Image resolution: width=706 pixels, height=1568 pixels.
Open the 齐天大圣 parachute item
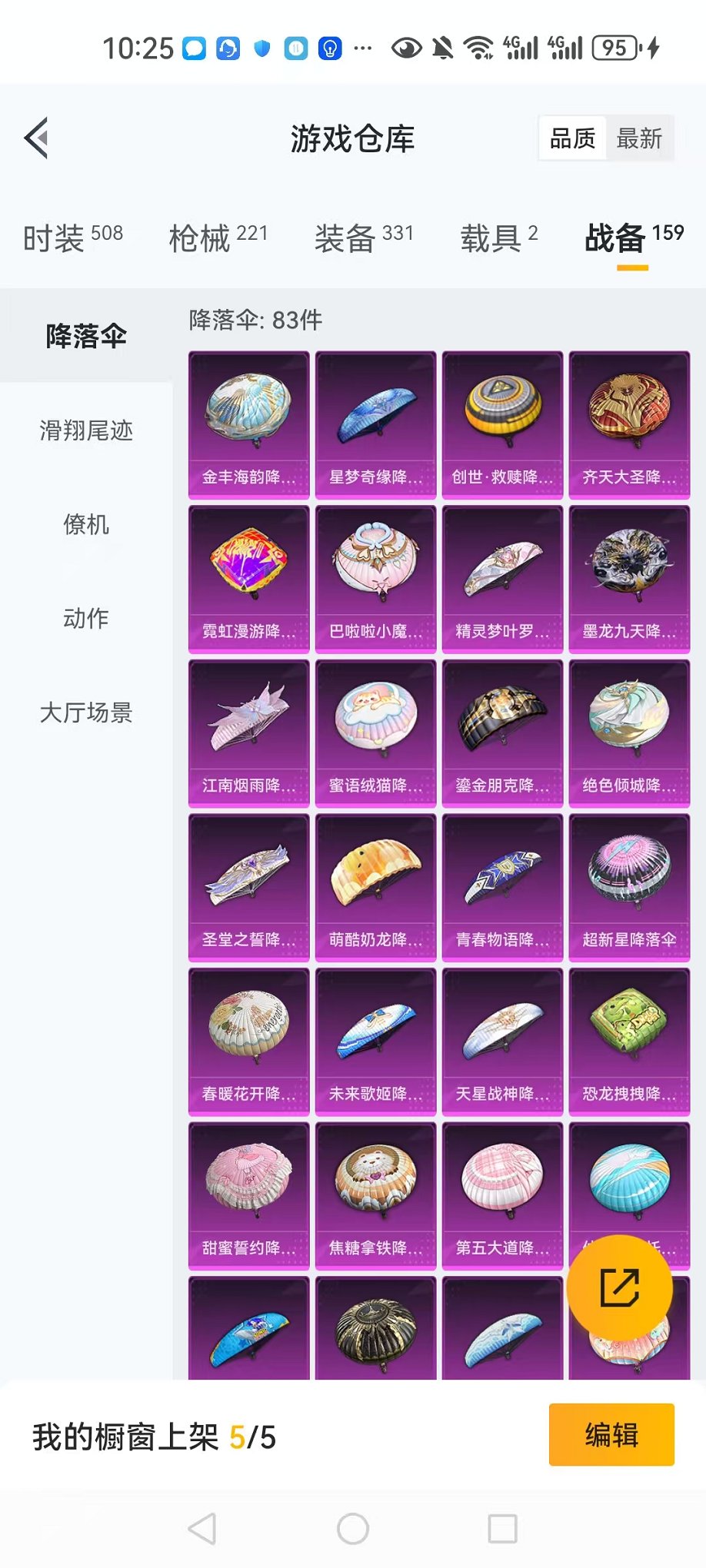click(x=629, y=425)
